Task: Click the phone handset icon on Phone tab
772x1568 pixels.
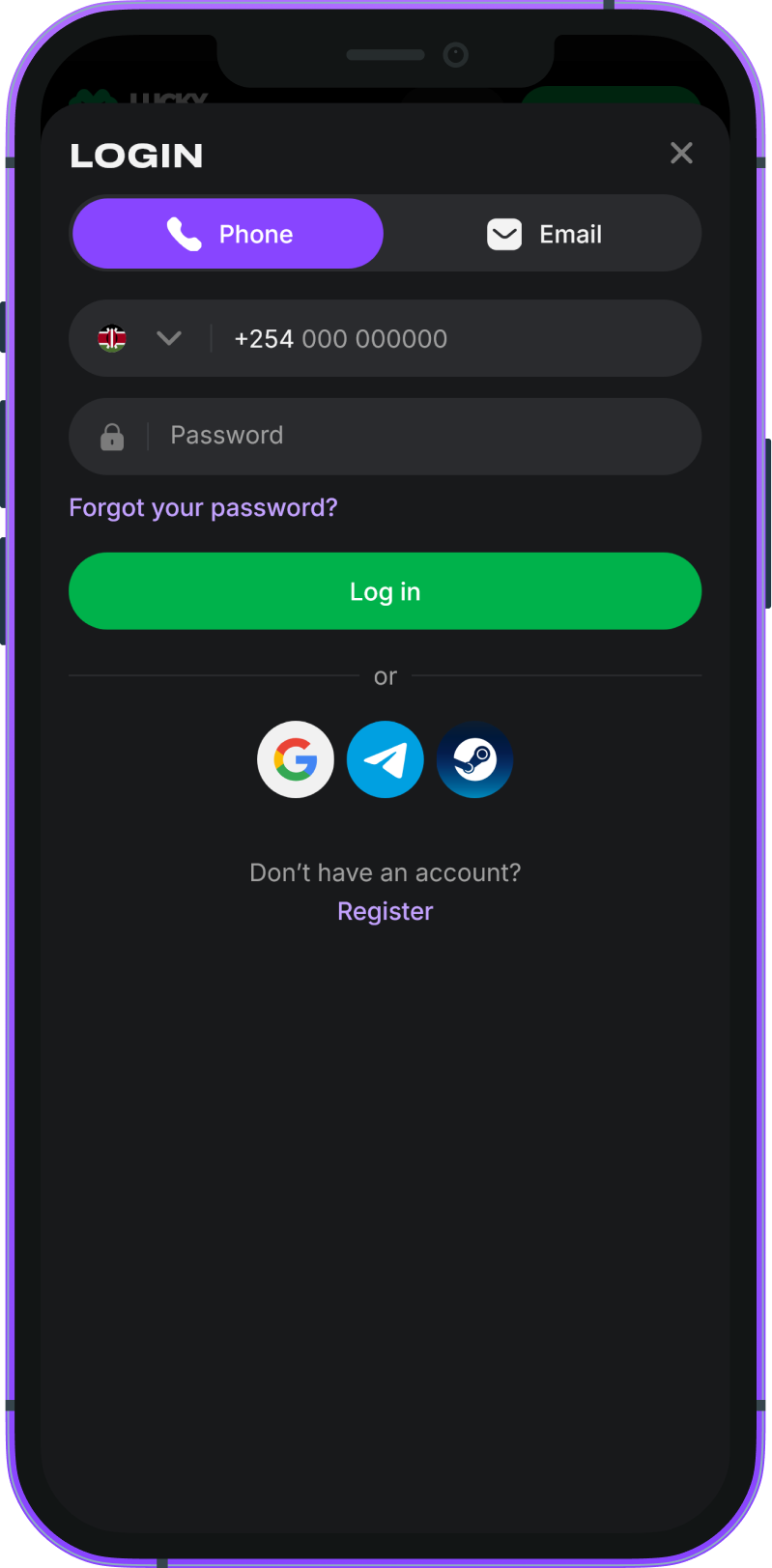Action: [186, 233]
